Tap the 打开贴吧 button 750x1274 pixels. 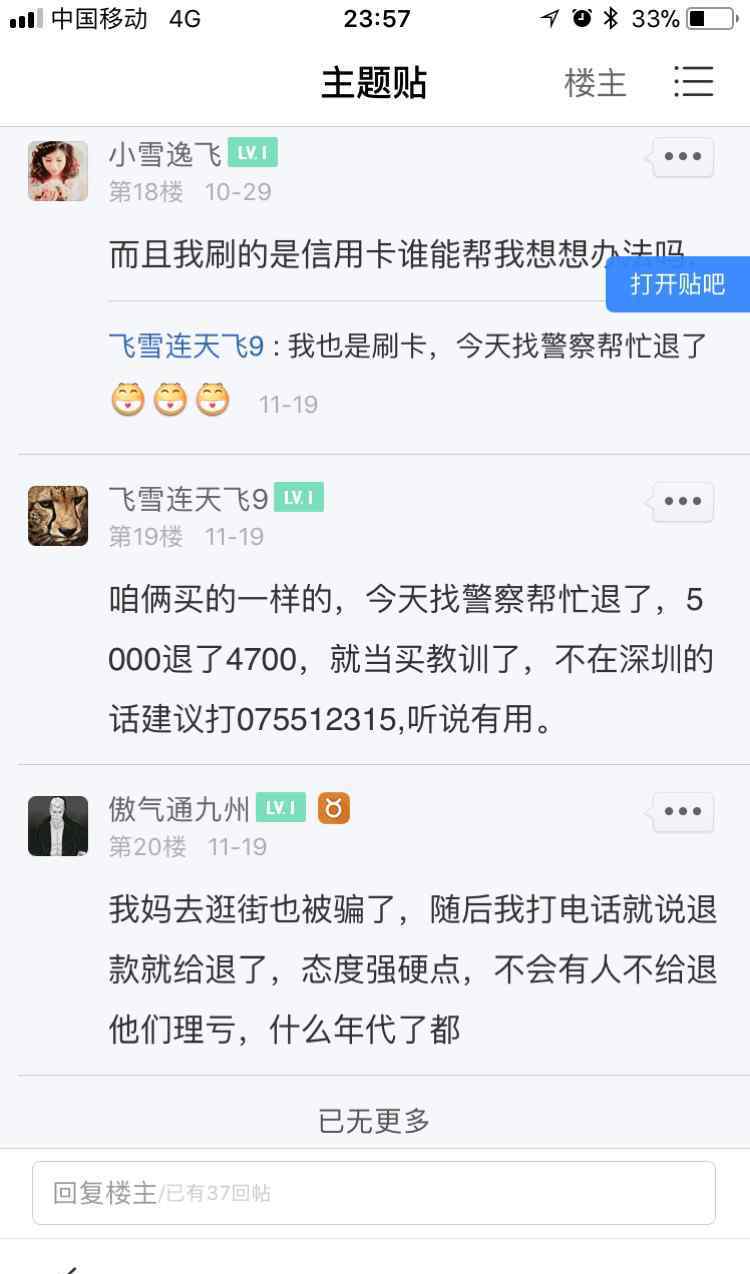click(x=678, y=285)
